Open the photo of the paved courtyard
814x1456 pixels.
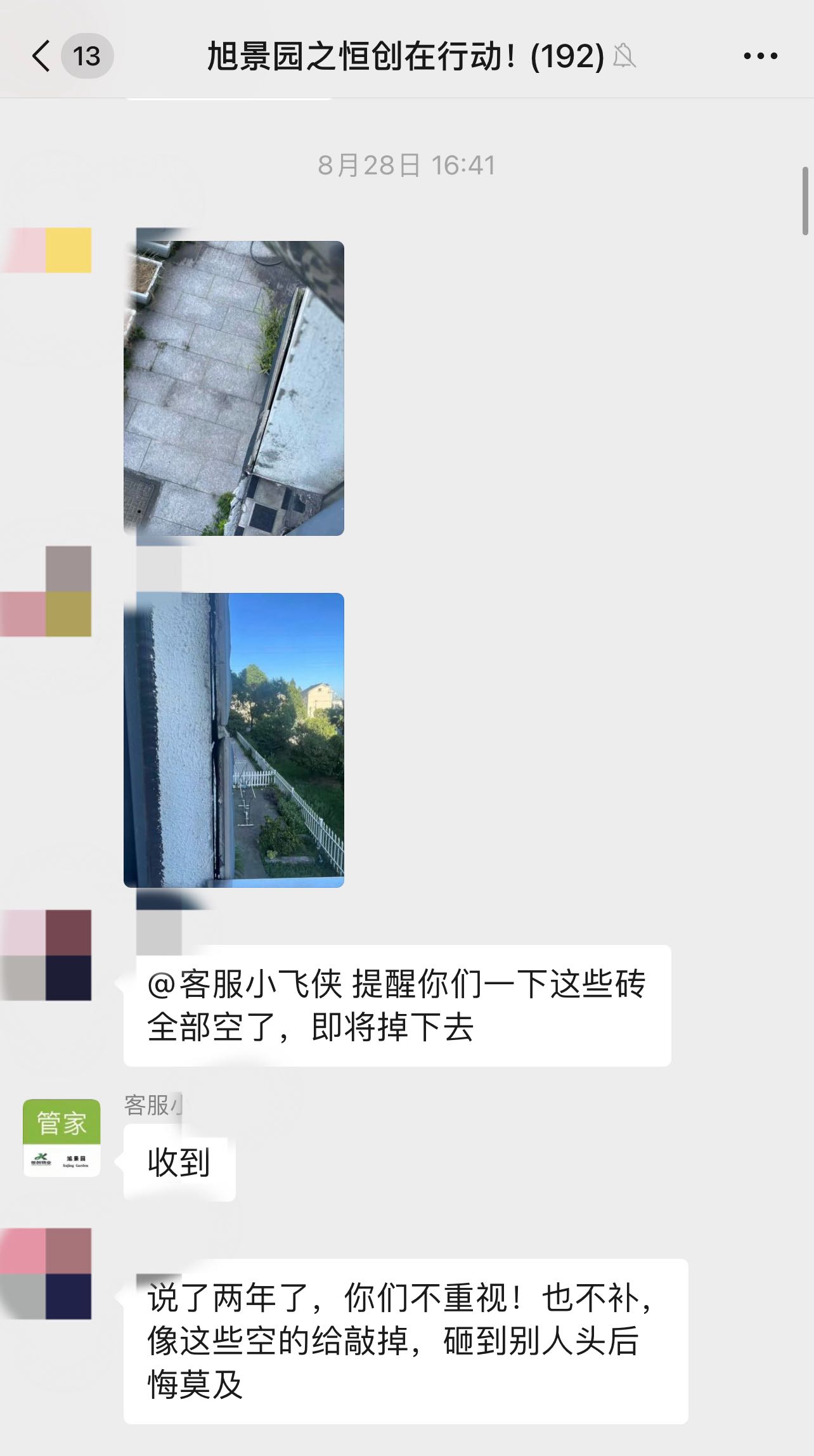click(x=234, y=388)
